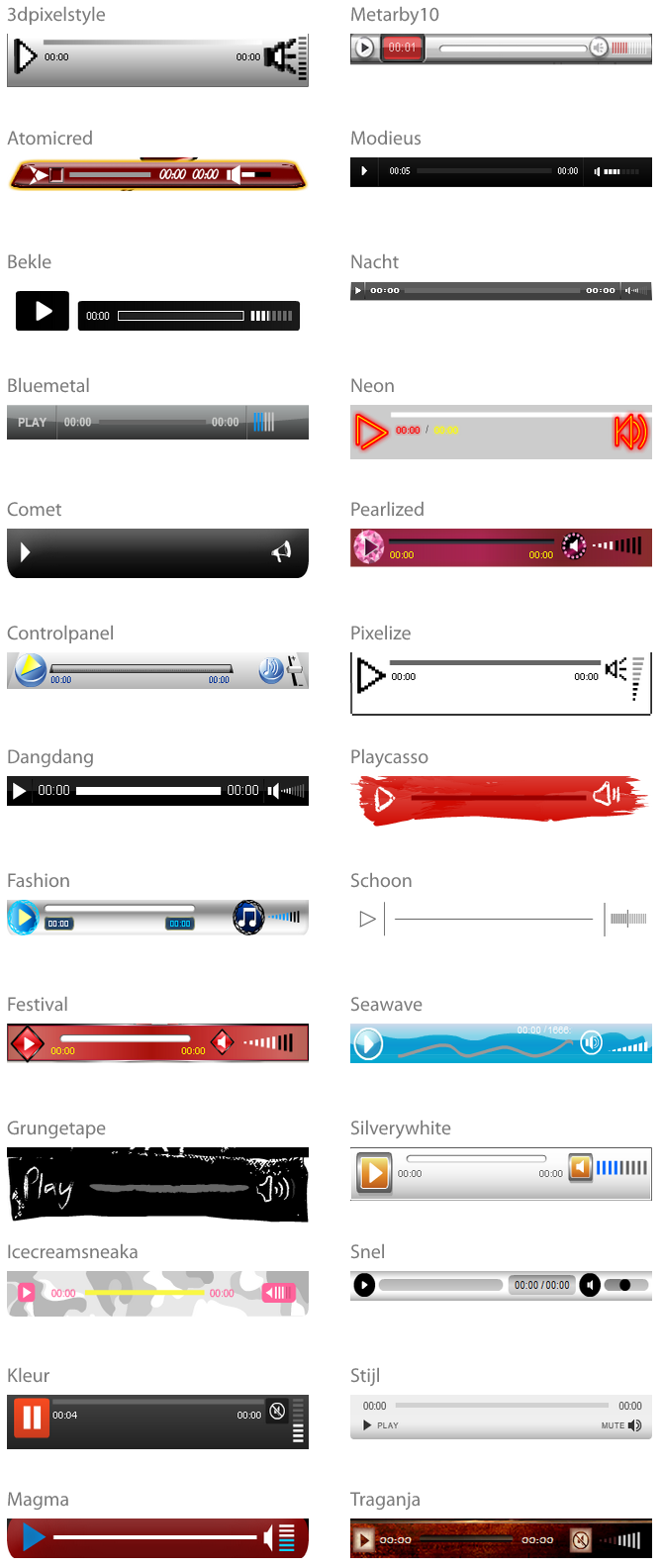Screen dimensions: 663x1568
Task: Tap the Schoon play triangle
Action: tap(367, 919)
